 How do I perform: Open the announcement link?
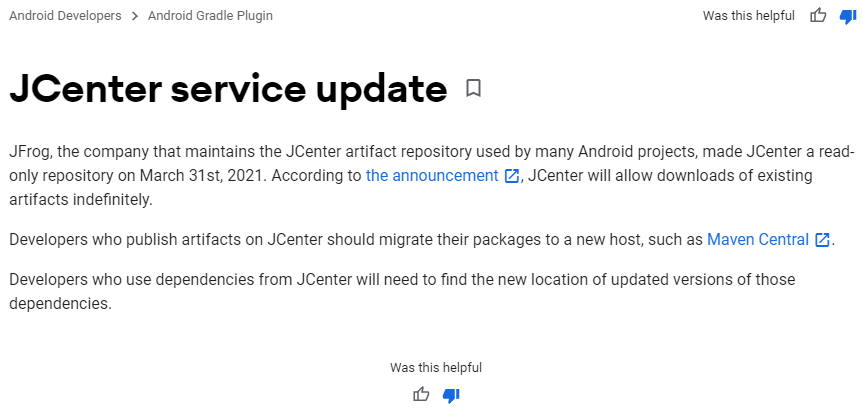(x=432, y=175)
